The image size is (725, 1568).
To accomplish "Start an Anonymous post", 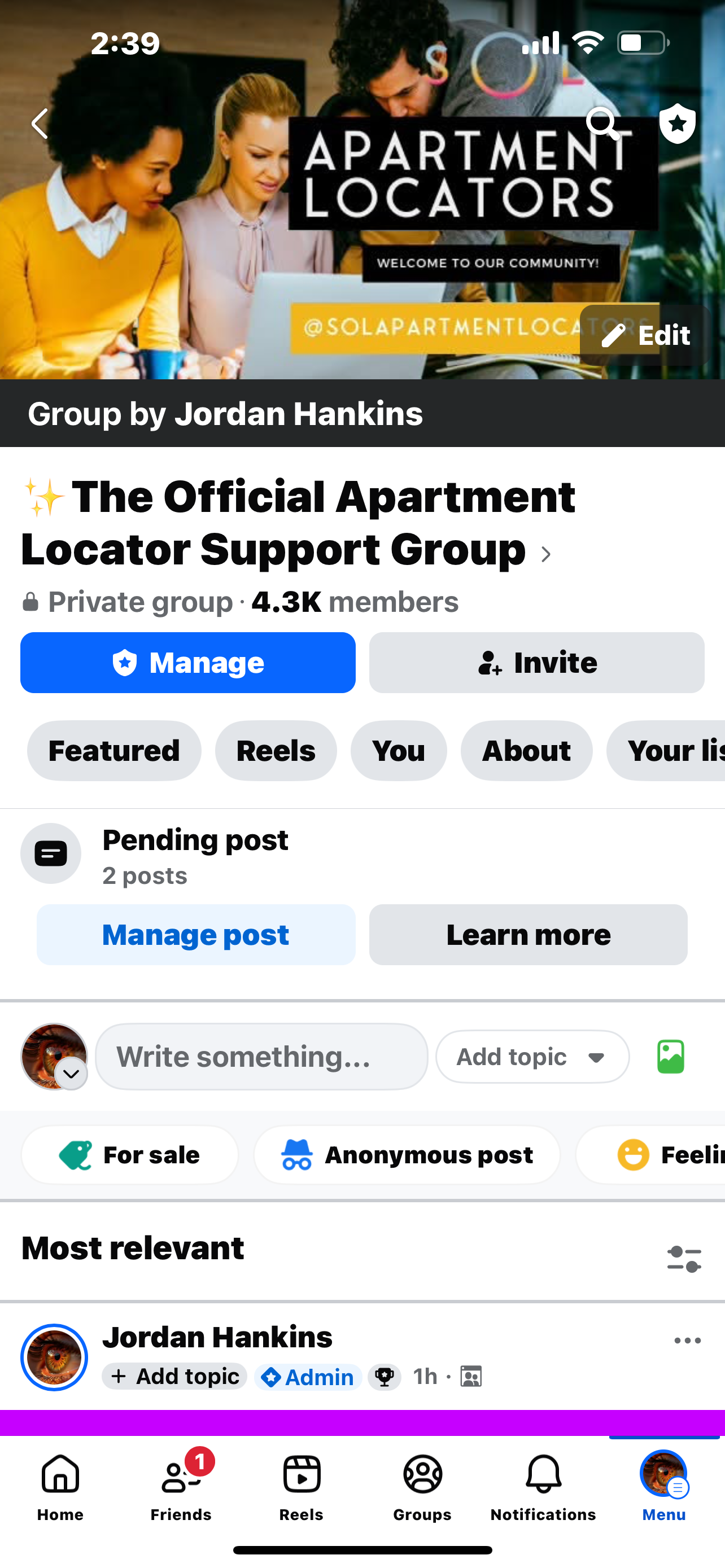I will tap(407, 1155).
